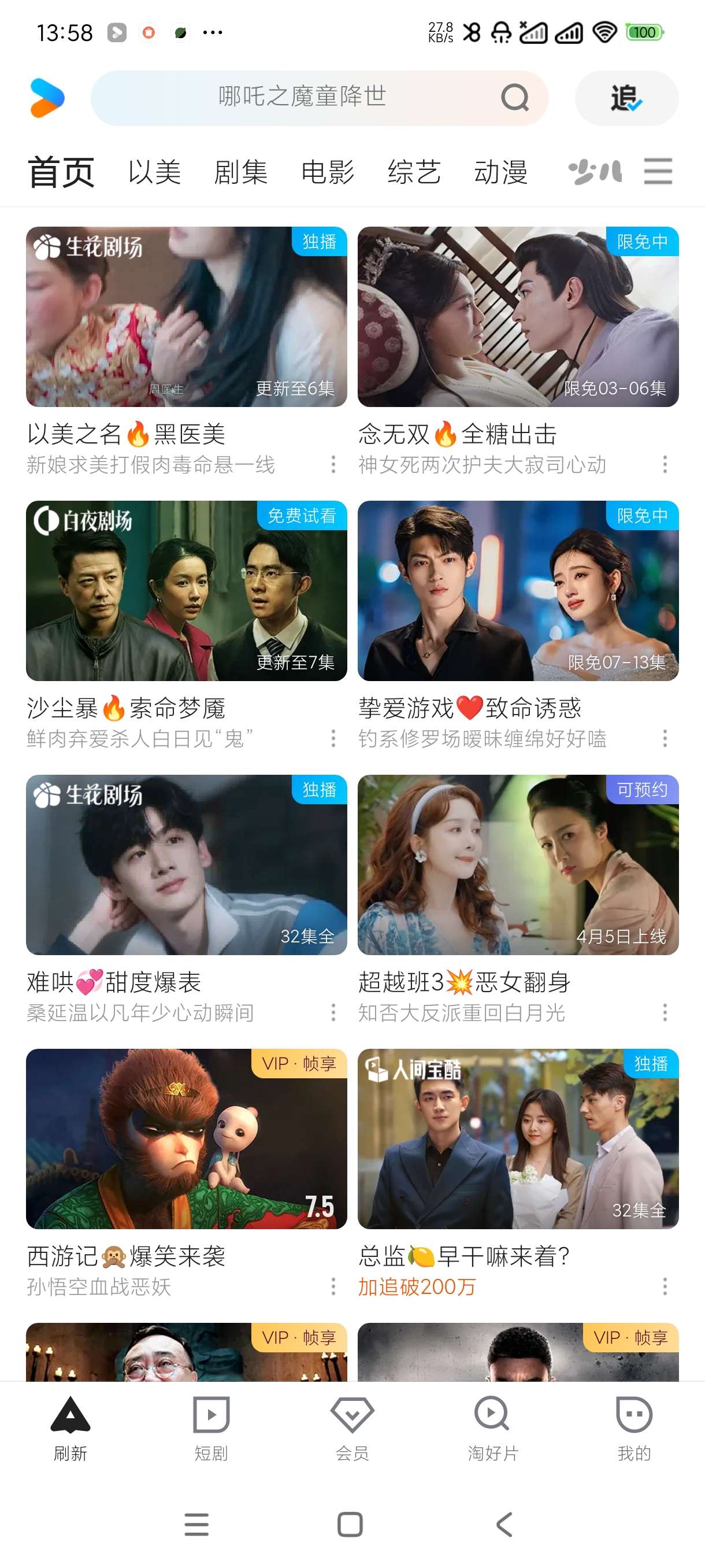
Task: View the 挚爱游戏 show card
Action: pos(518,591)
